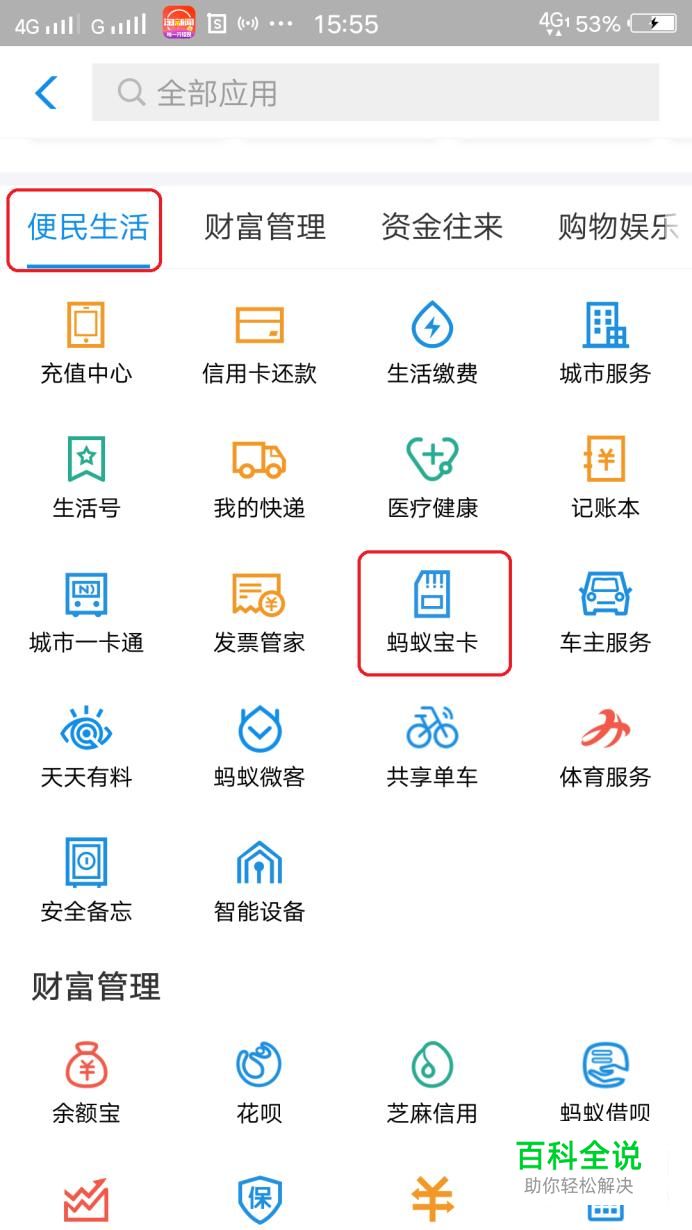Open 蚂蚁宝卡

433,613
